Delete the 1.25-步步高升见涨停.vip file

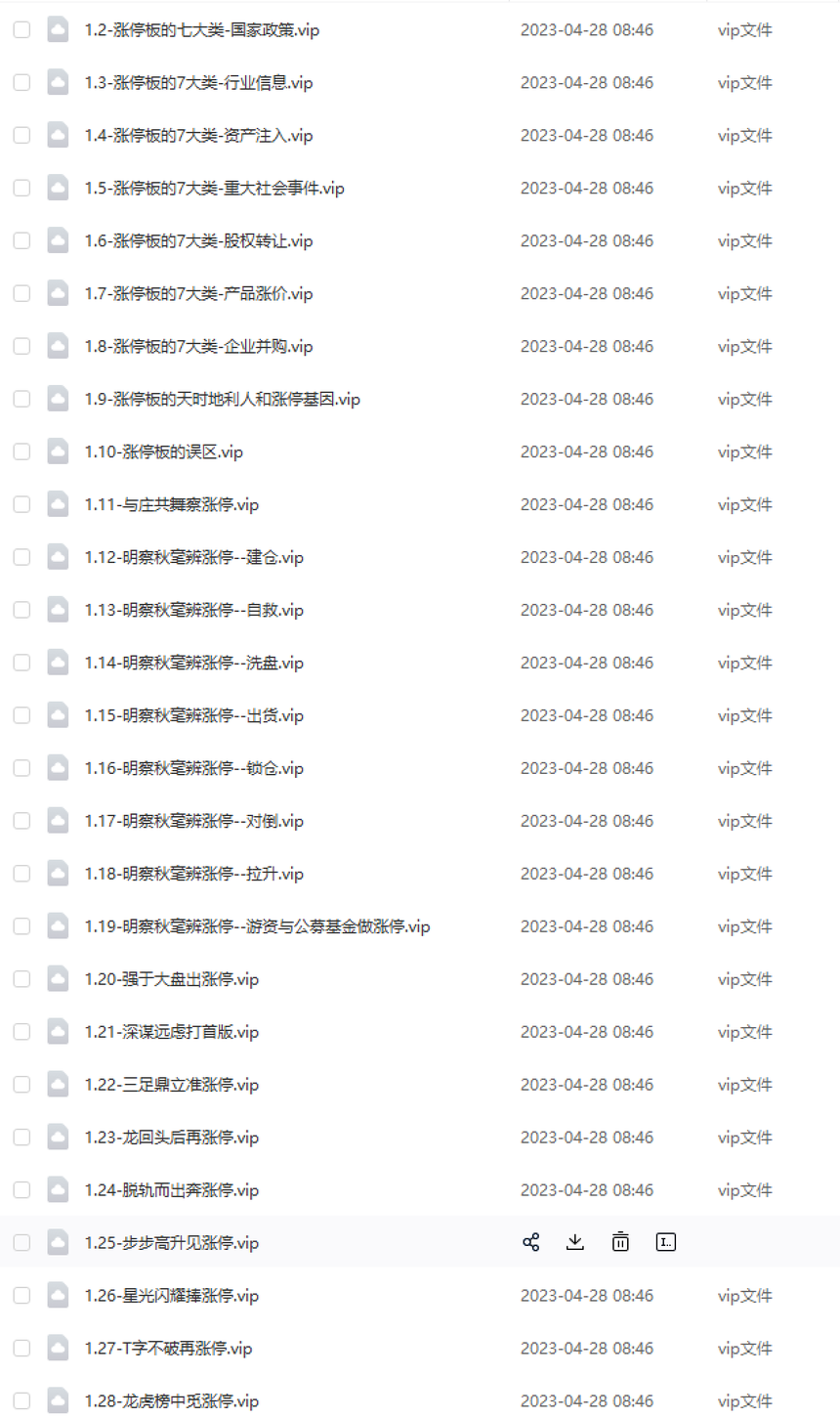click(620, 1242)
